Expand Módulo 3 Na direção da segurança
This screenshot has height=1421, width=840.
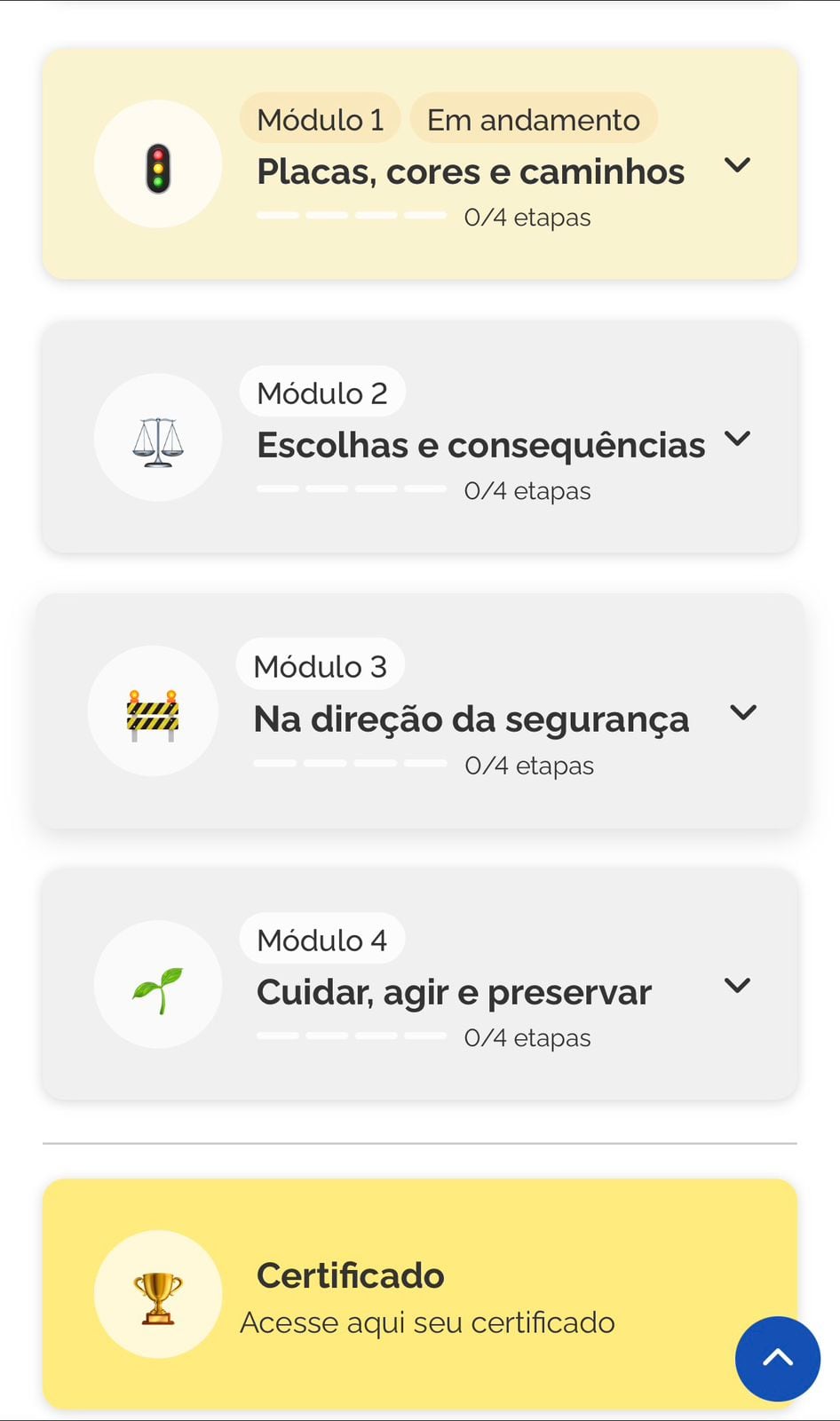(x=742, y=712)
